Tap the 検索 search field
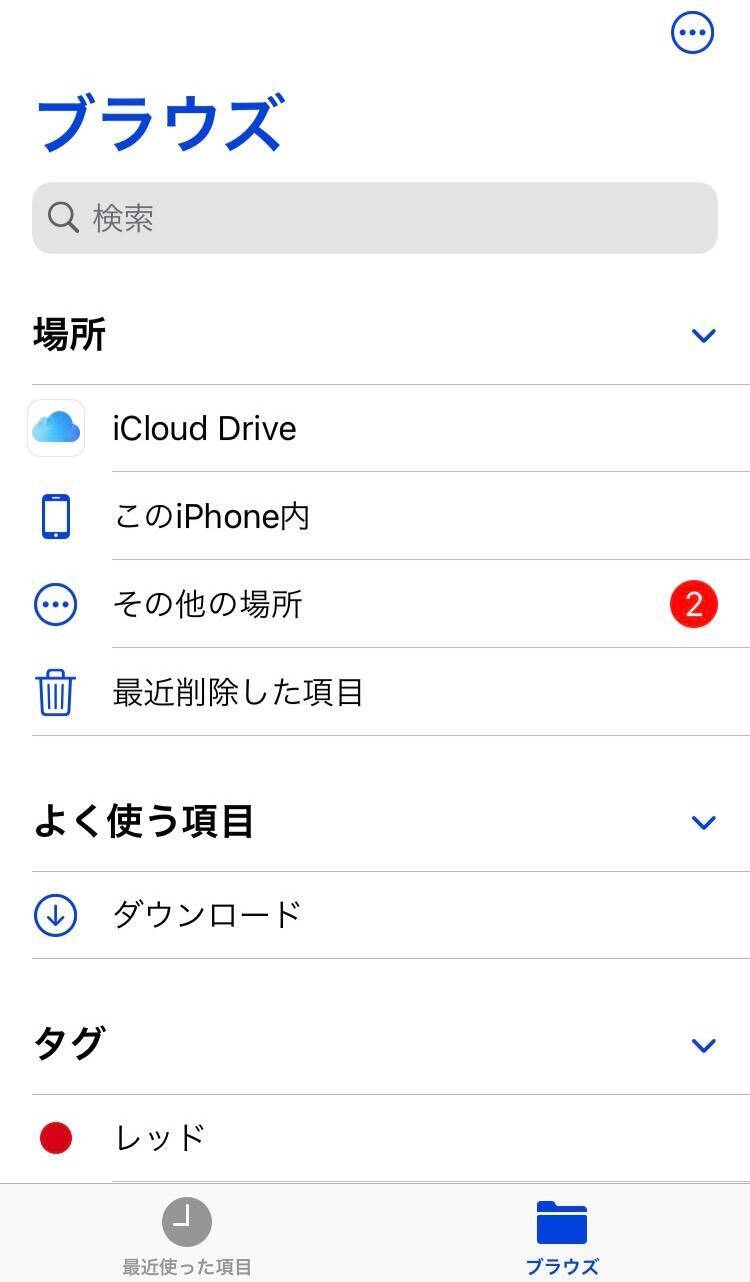 point(375,218)
